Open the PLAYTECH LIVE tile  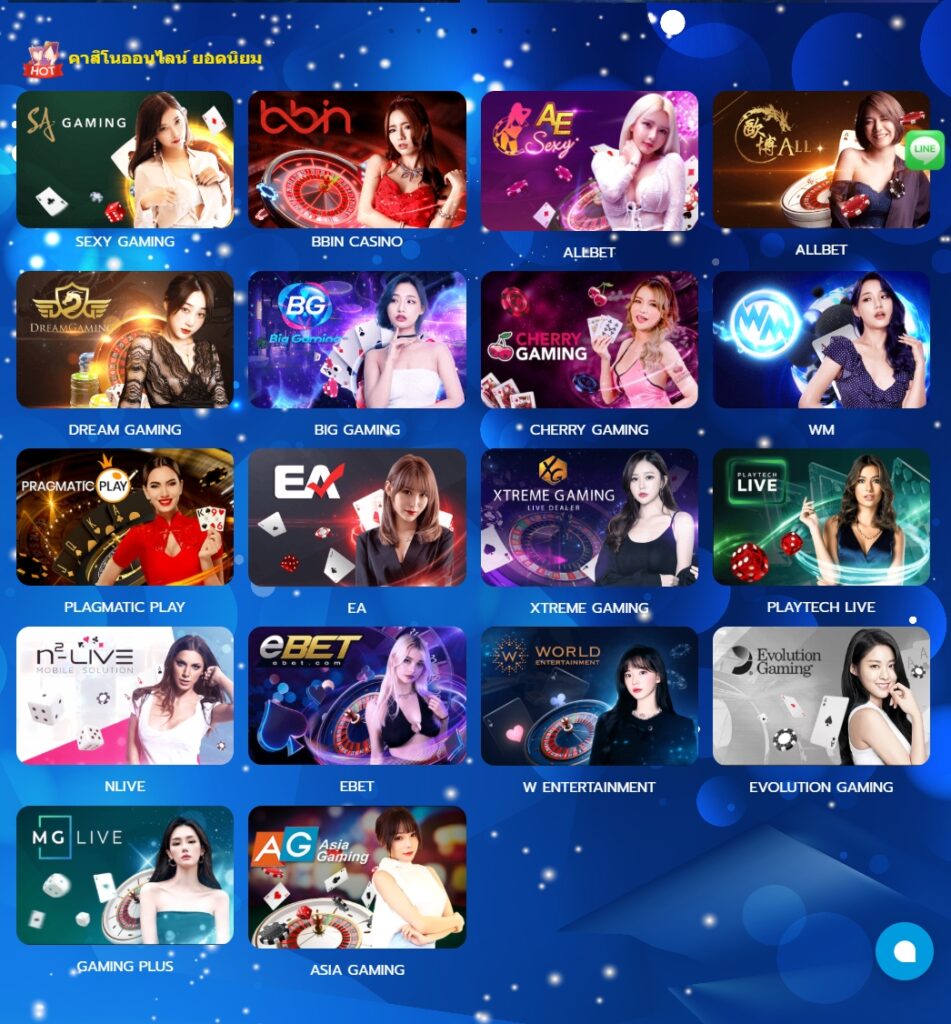[821, 517]
